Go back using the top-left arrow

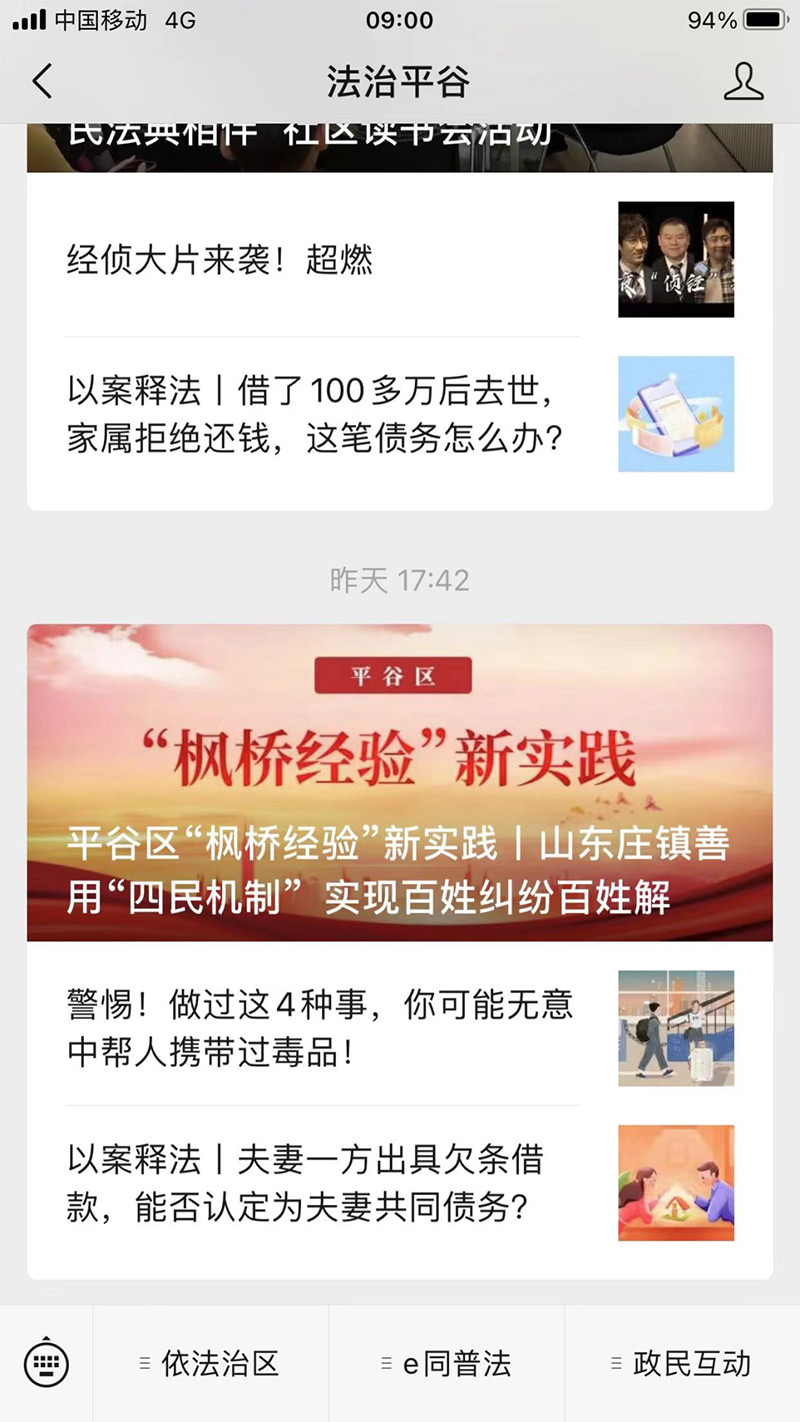pyautogui.click(x=42, y=81)
